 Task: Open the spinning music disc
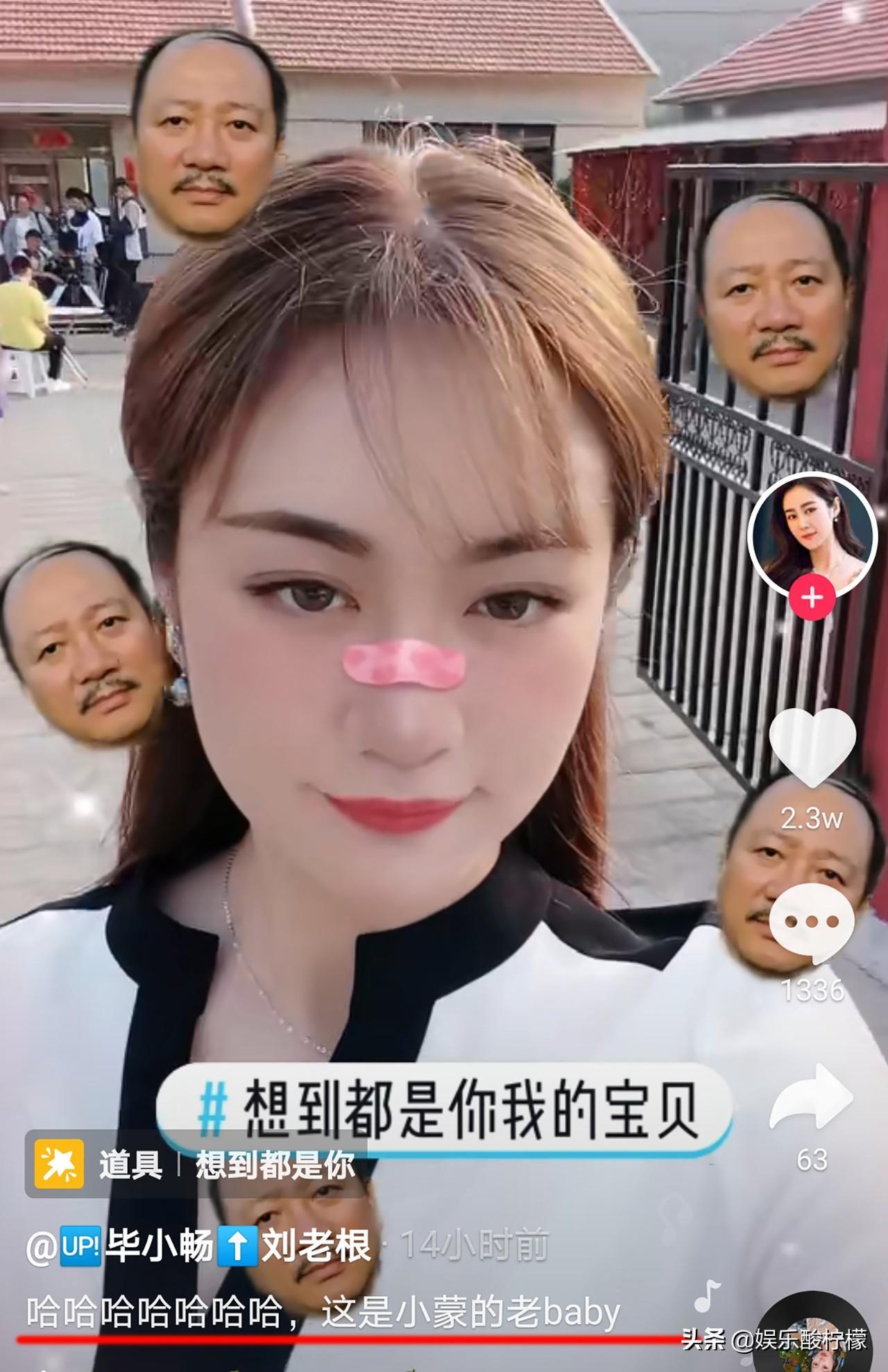coord(812,1336)
